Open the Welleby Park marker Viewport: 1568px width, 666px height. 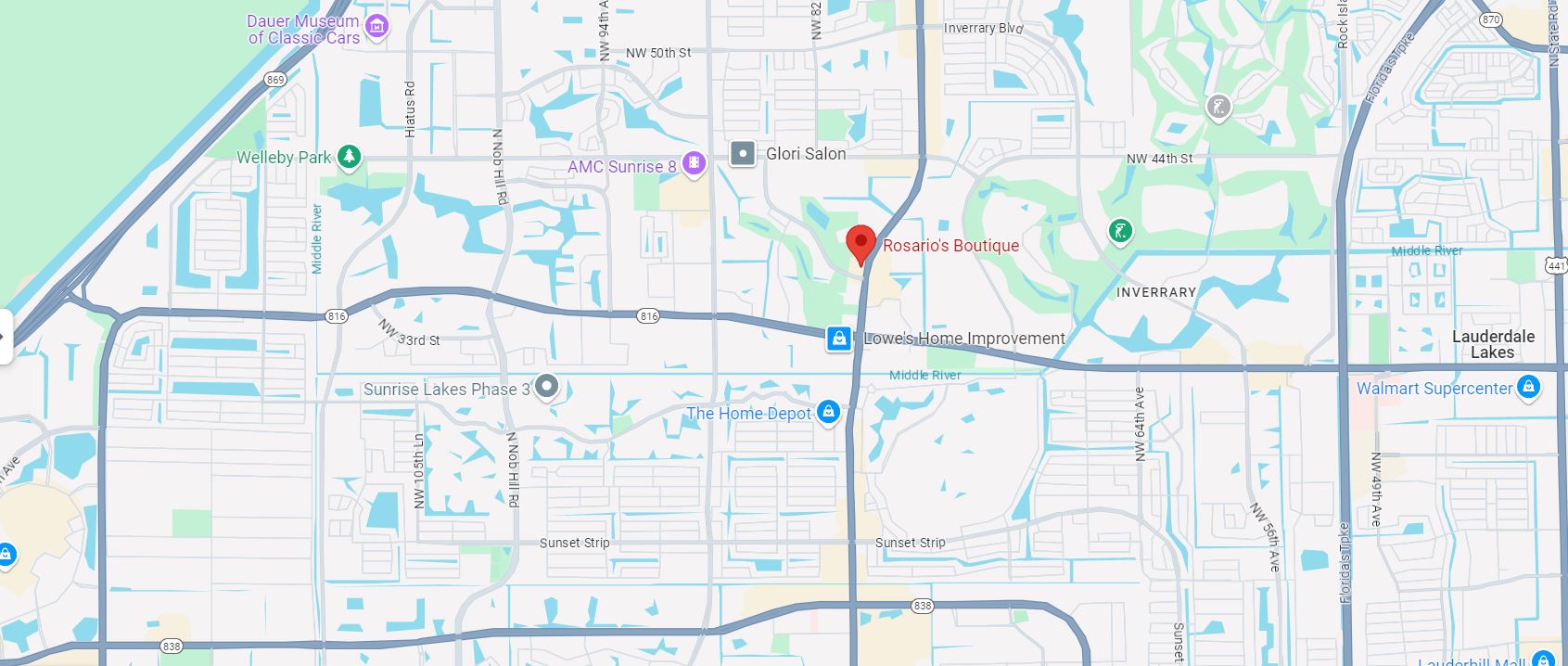pos(349,157)
